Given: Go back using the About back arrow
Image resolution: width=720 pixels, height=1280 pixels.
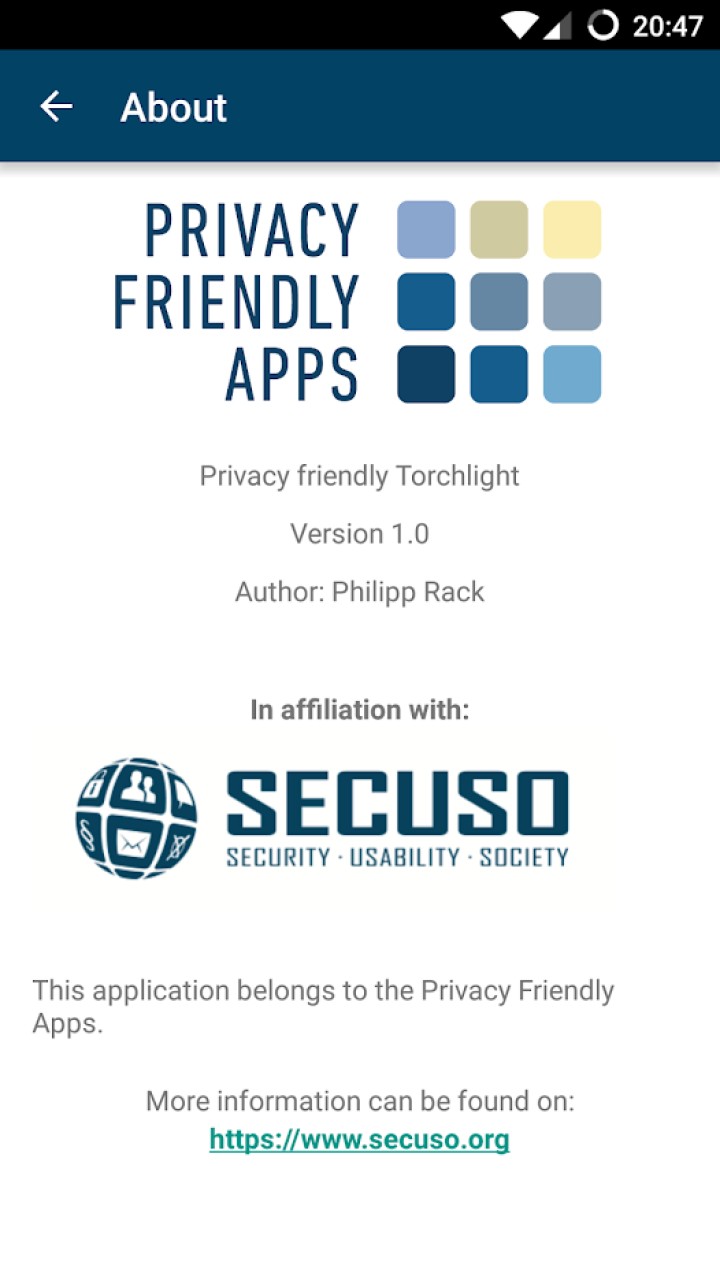Looking at the screenshot, I should (x=56, y=106).
